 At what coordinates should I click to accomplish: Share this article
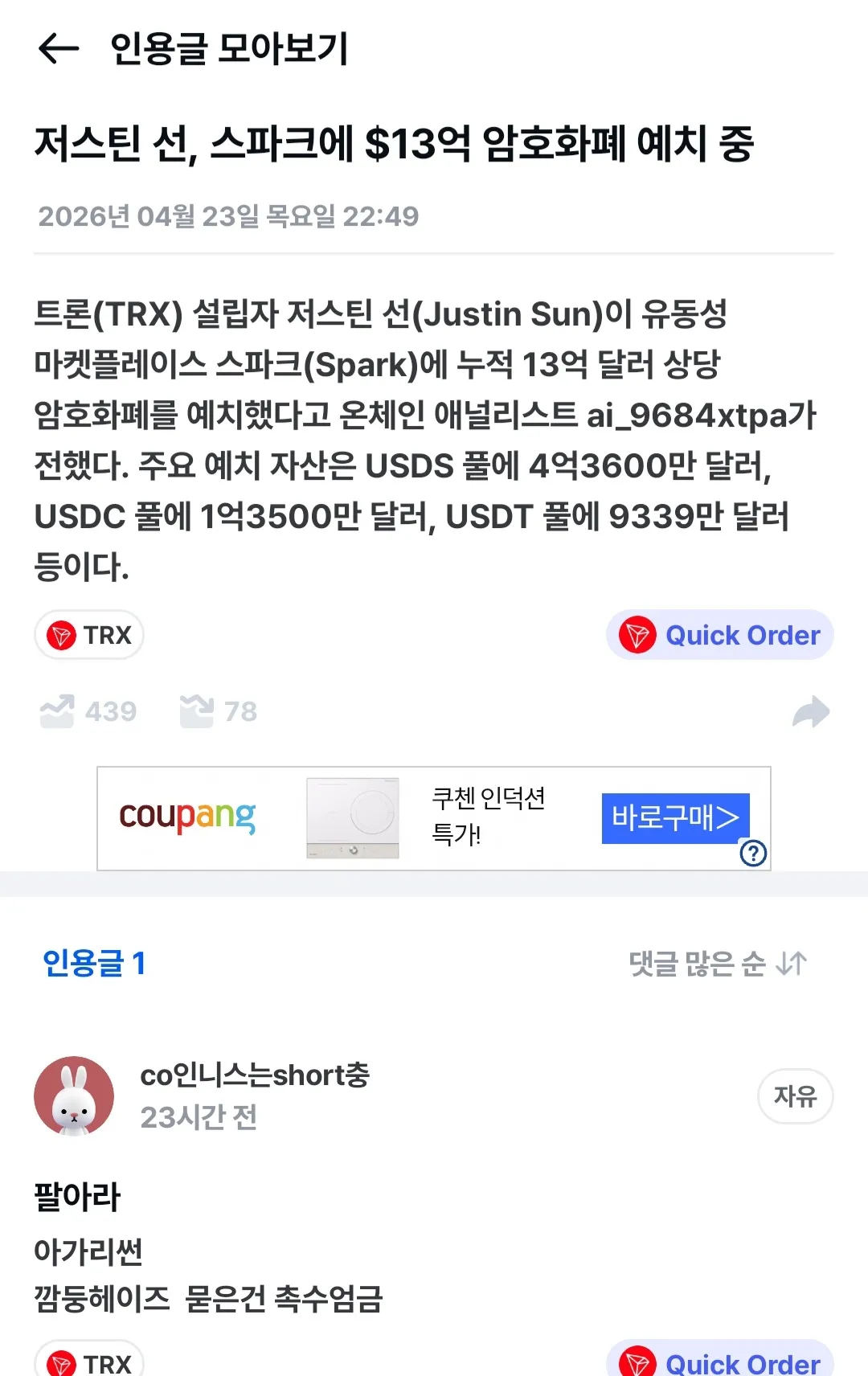pyautogui.click(x=810, y=712)
